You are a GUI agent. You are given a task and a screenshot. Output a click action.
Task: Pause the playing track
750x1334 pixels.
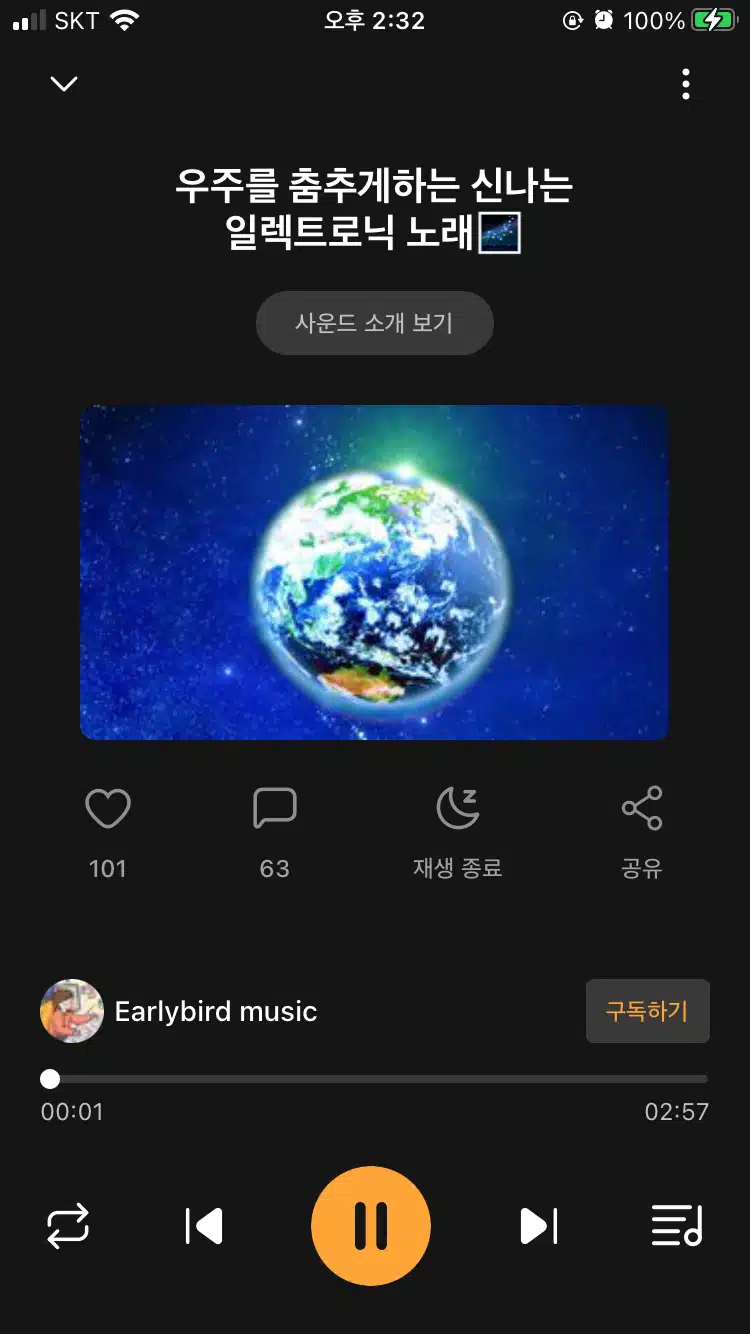click(x=371, y=1226)
